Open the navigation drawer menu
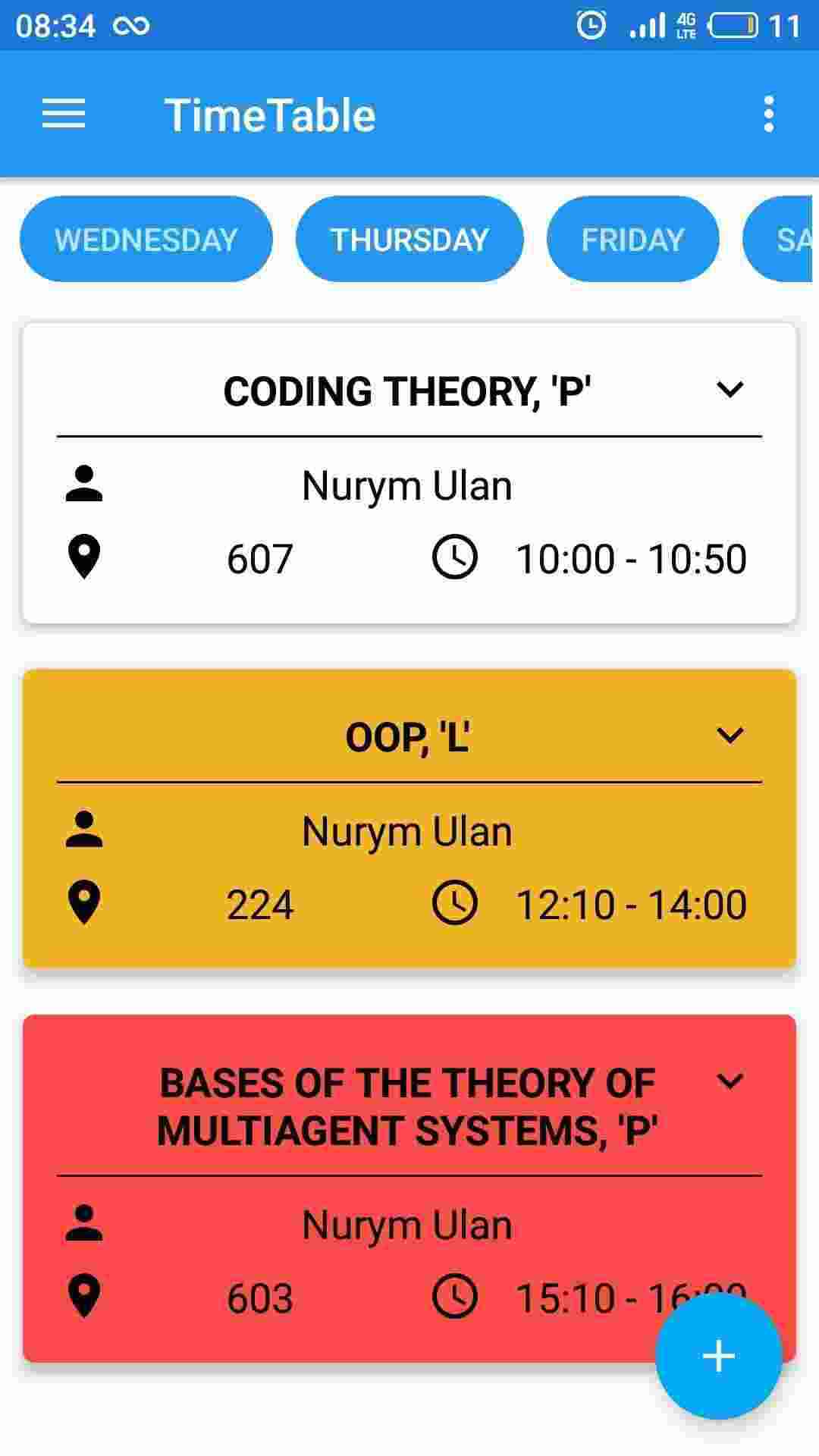The image size is (819, 1456). [x=63, y=114]
